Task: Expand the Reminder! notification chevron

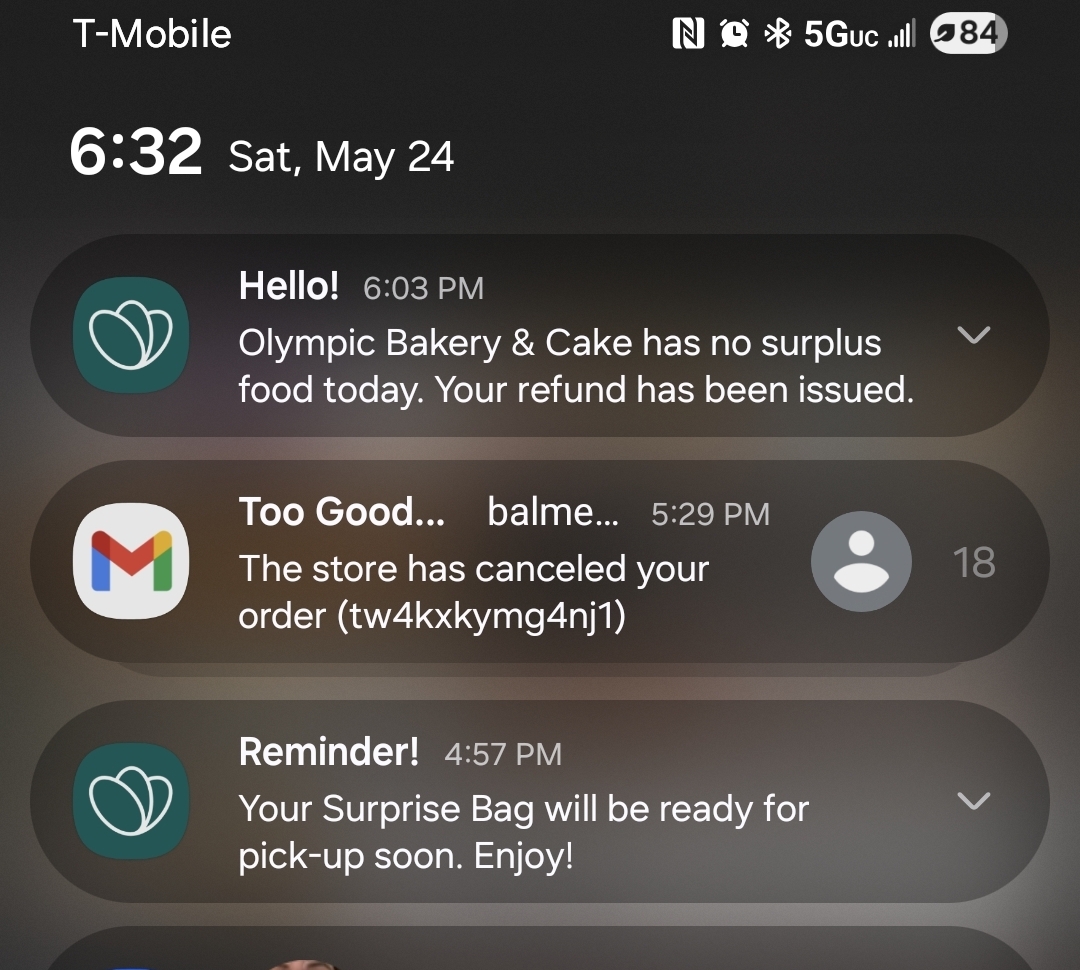Action: (x=973, y=801)
